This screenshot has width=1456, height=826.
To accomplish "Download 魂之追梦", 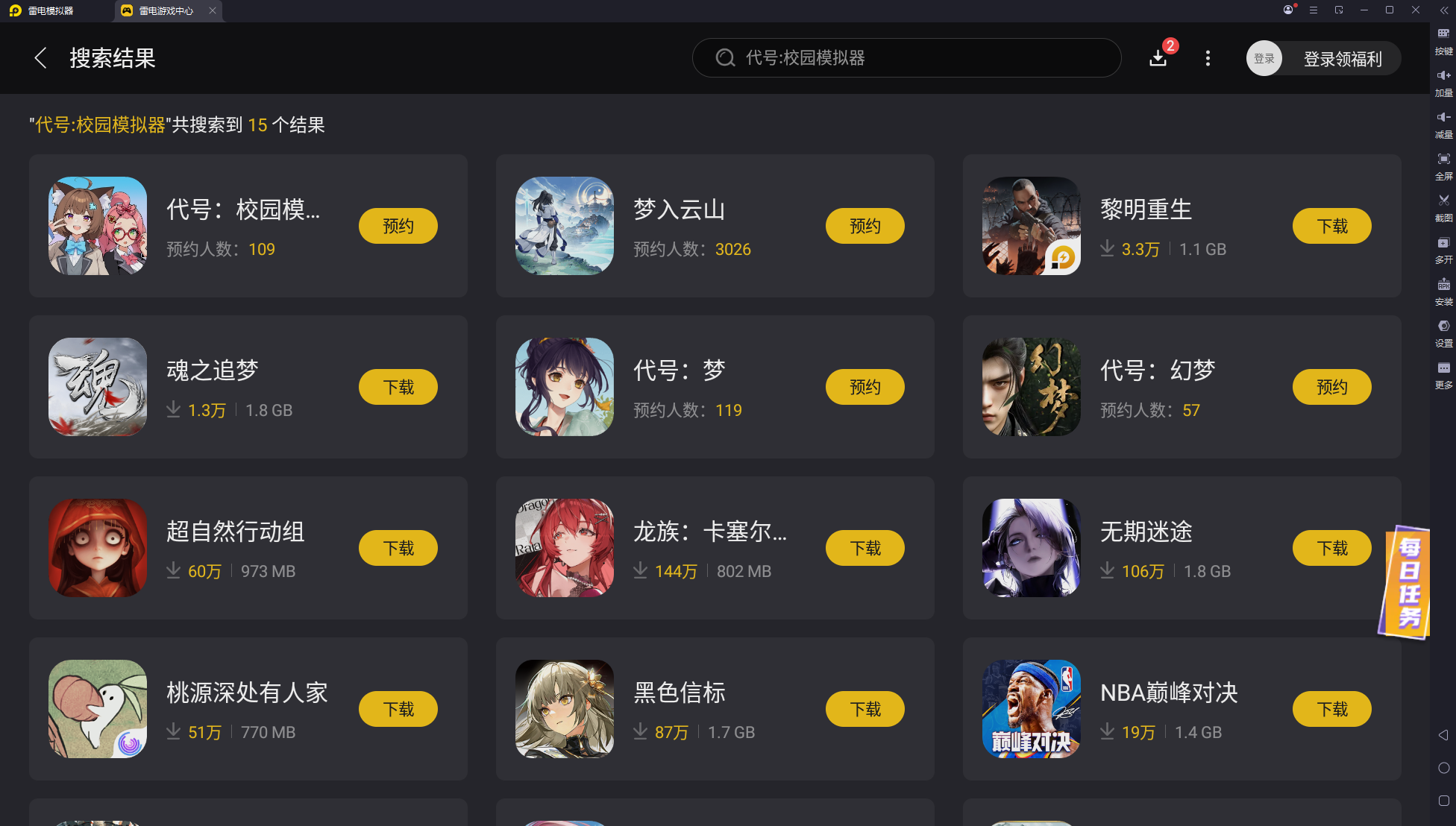I will pyautogui.click(x=398, y=387).
